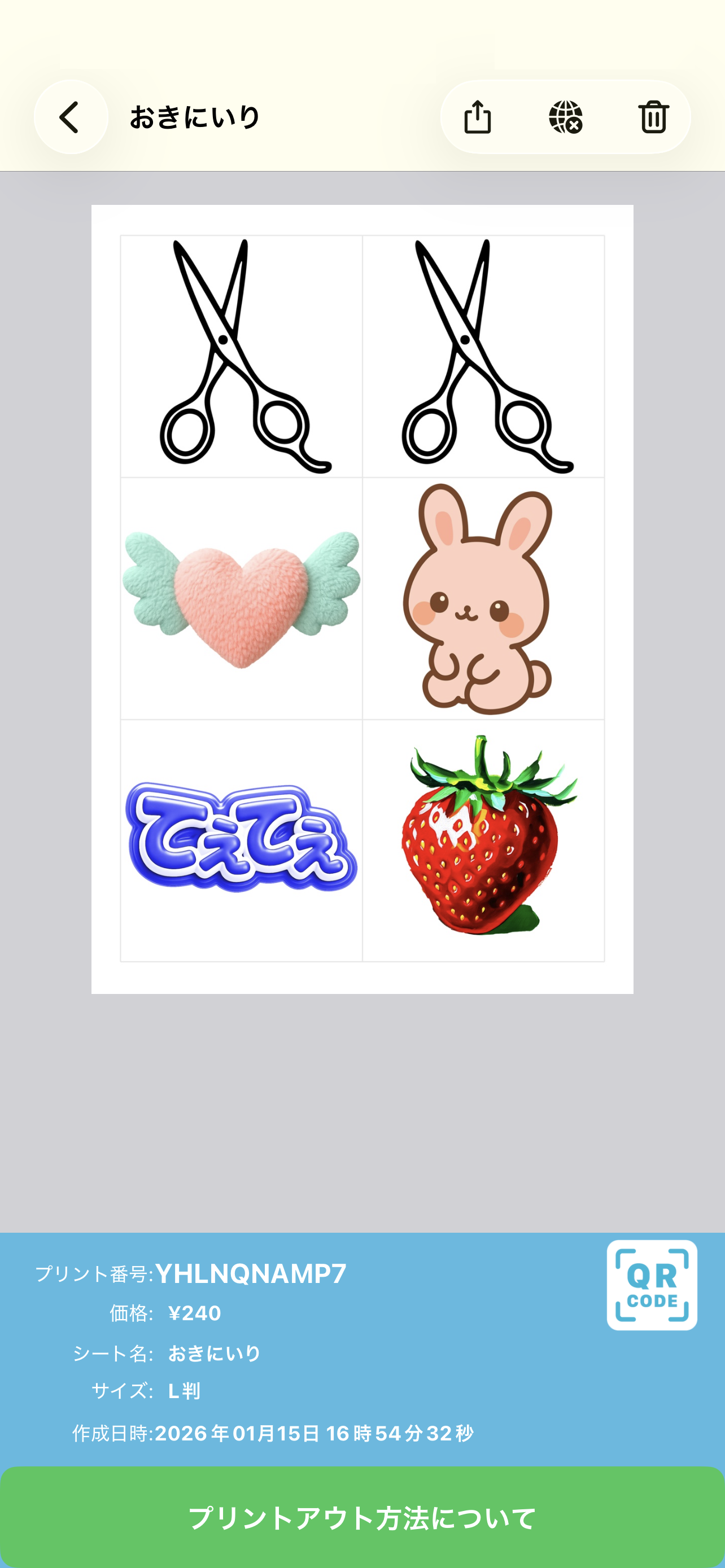Share the おきにいり sheet
This screenshot has height=1568, width=725.
pos(477,117)
